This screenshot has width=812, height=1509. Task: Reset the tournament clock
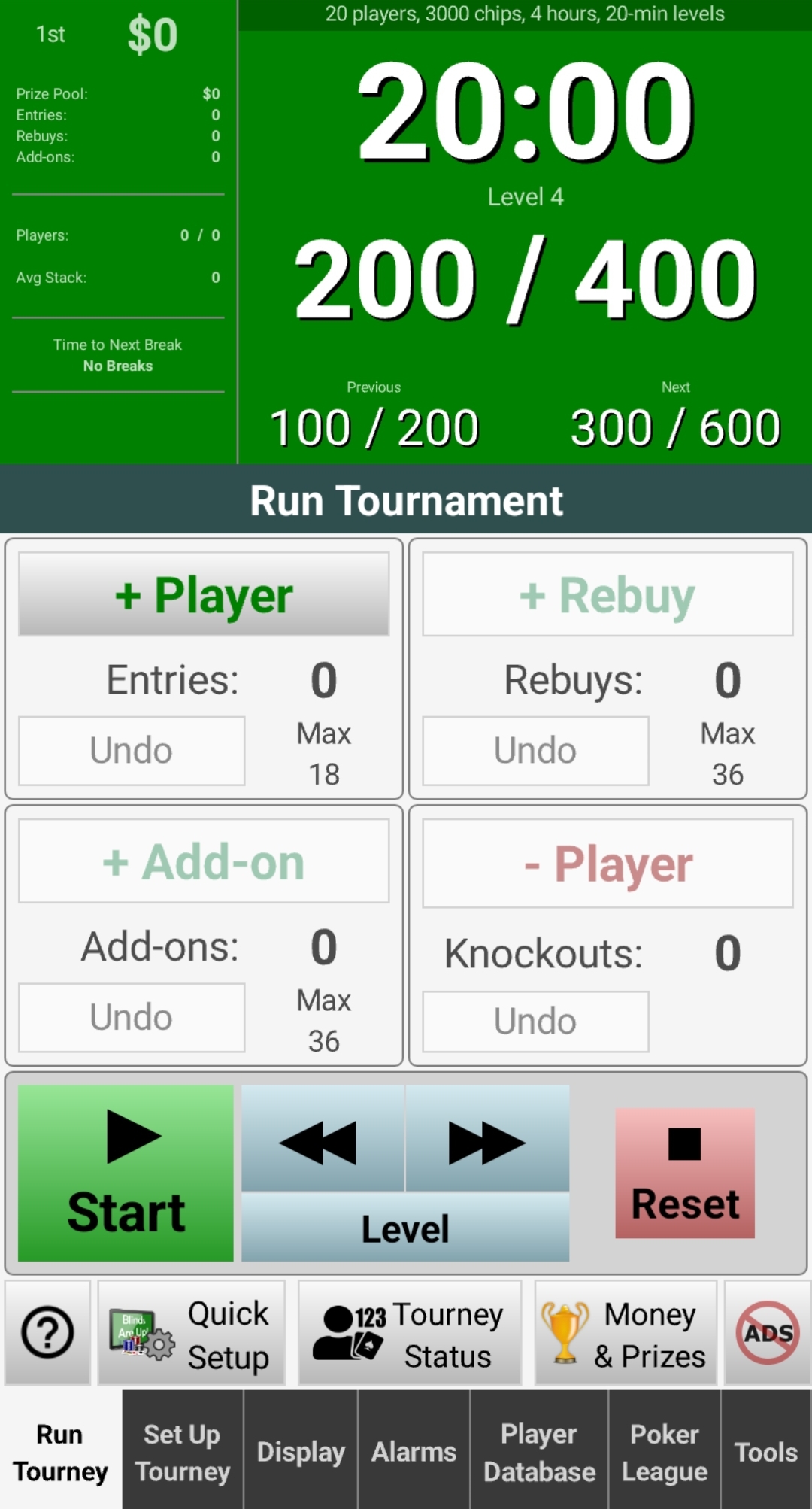[684, 1172]
